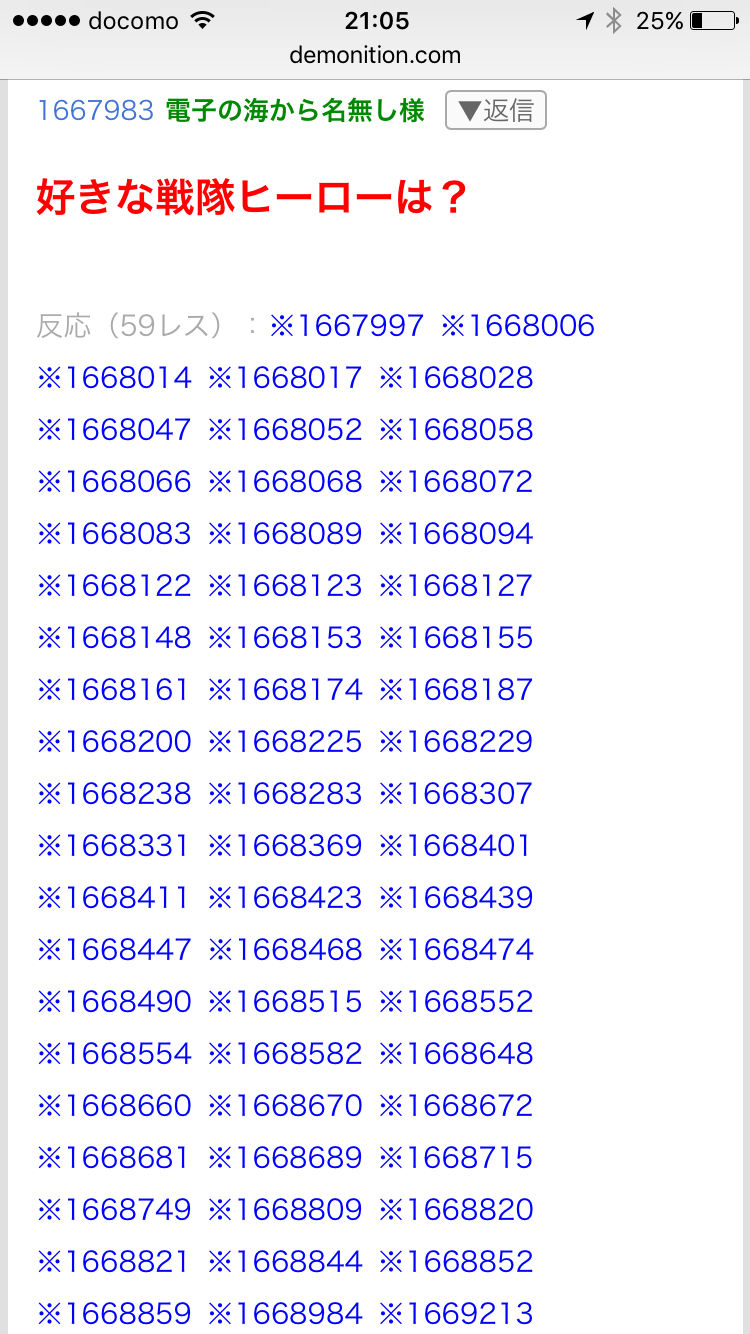Select reply ※1668369
Screen dimensions: 750x1334
point(285,846)
